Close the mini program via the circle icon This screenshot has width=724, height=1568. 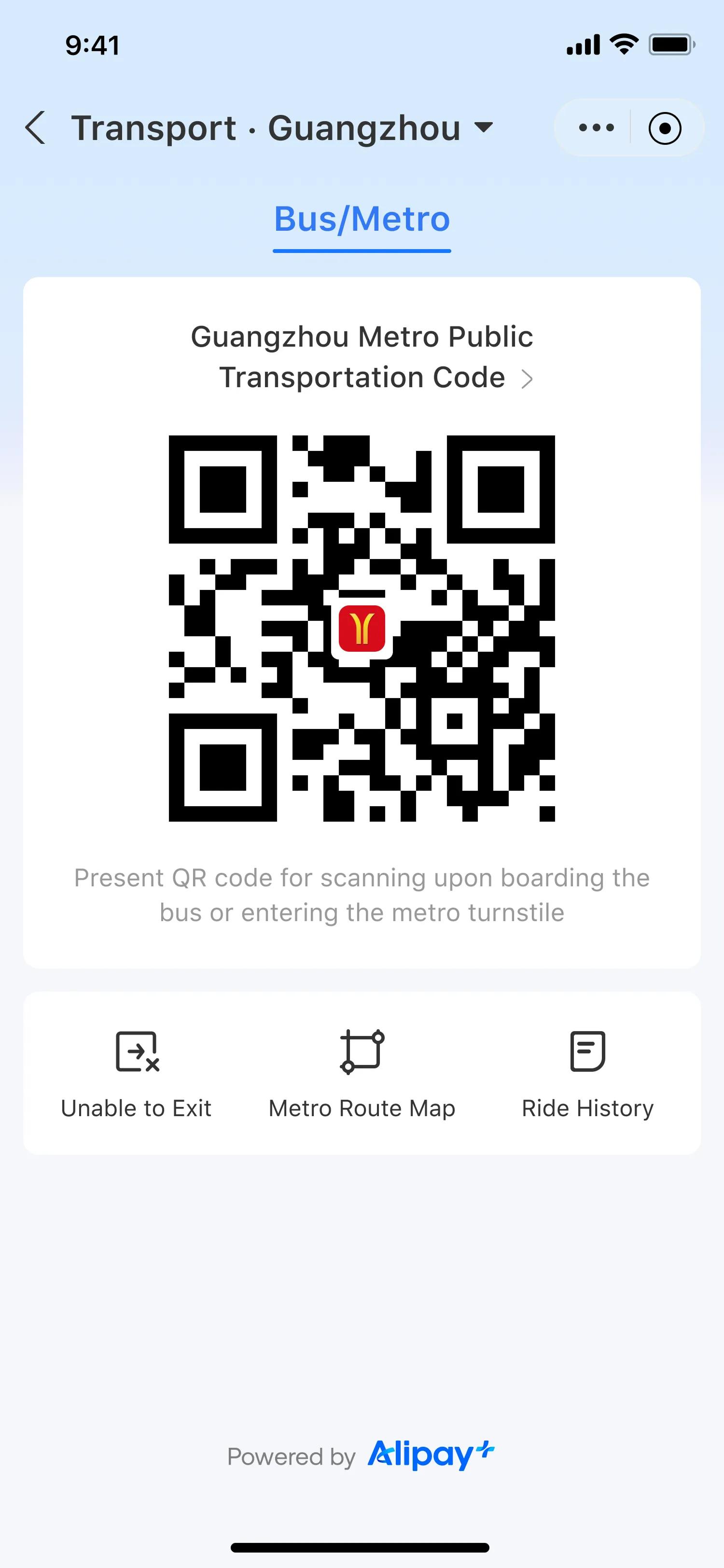click(664, 128)
